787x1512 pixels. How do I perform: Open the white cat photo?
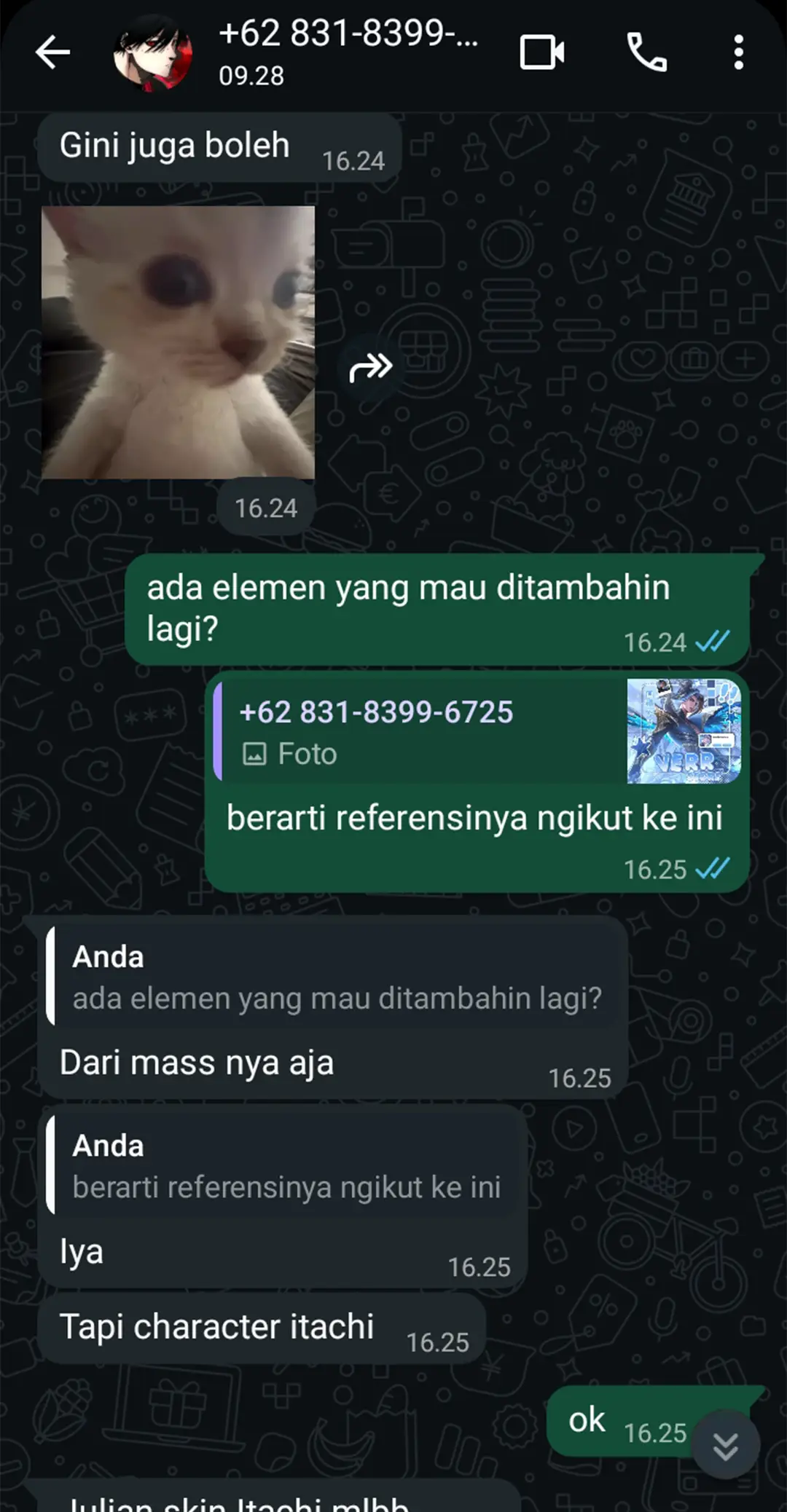point(178,342)
